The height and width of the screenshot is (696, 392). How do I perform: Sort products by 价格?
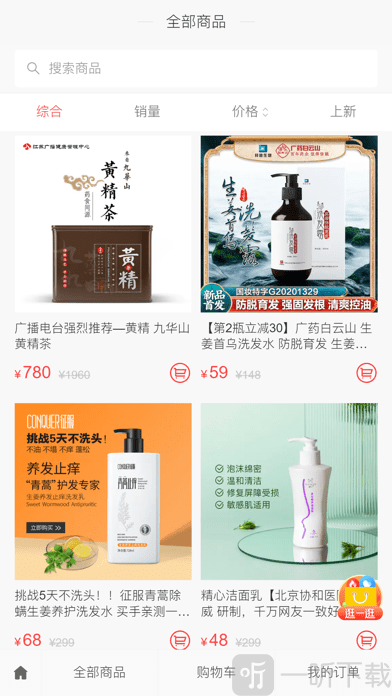click(250, 111)
